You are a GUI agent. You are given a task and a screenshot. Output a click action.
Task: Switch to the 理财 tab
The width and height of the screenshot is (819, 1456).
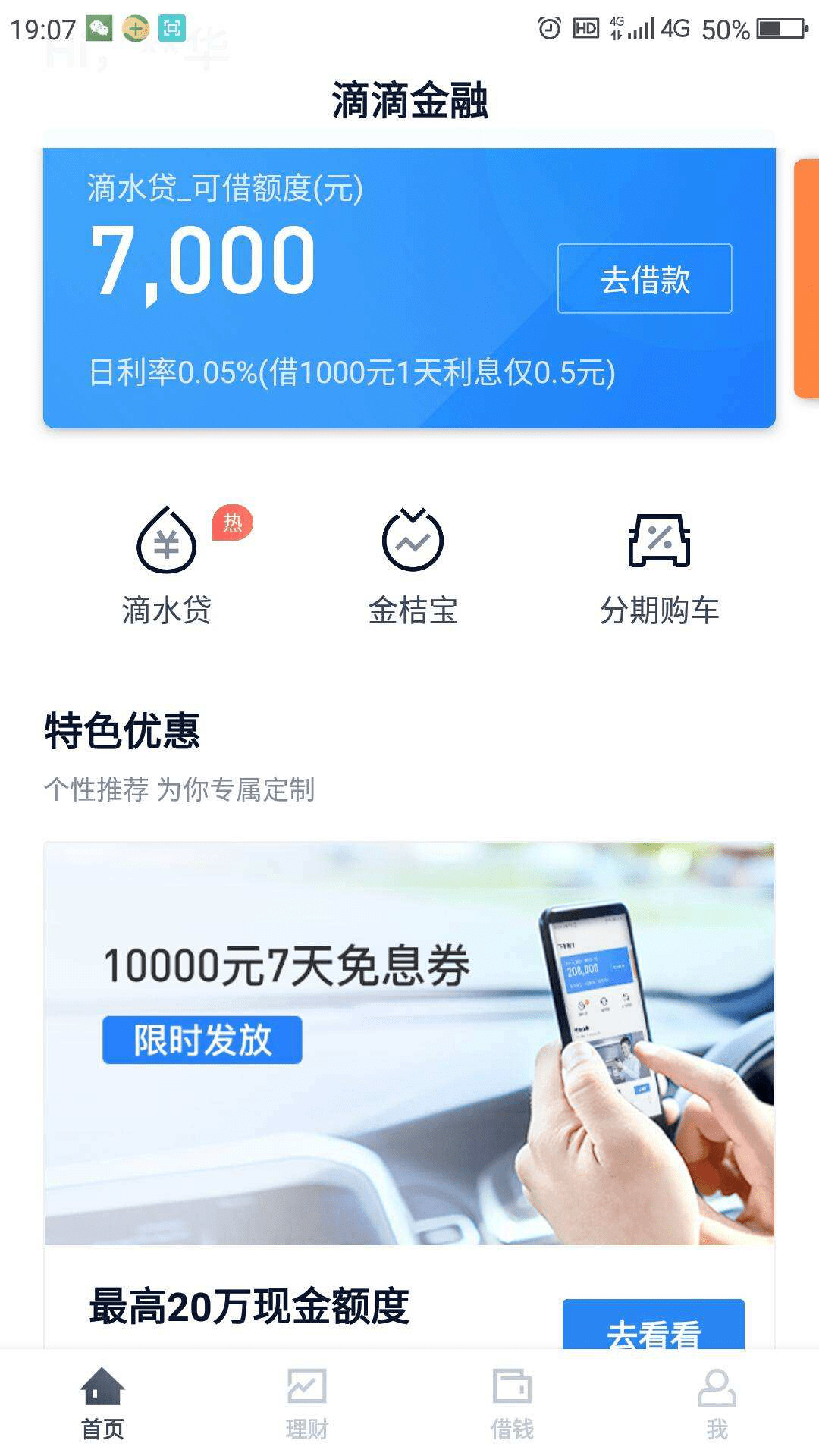point(307,1403)
